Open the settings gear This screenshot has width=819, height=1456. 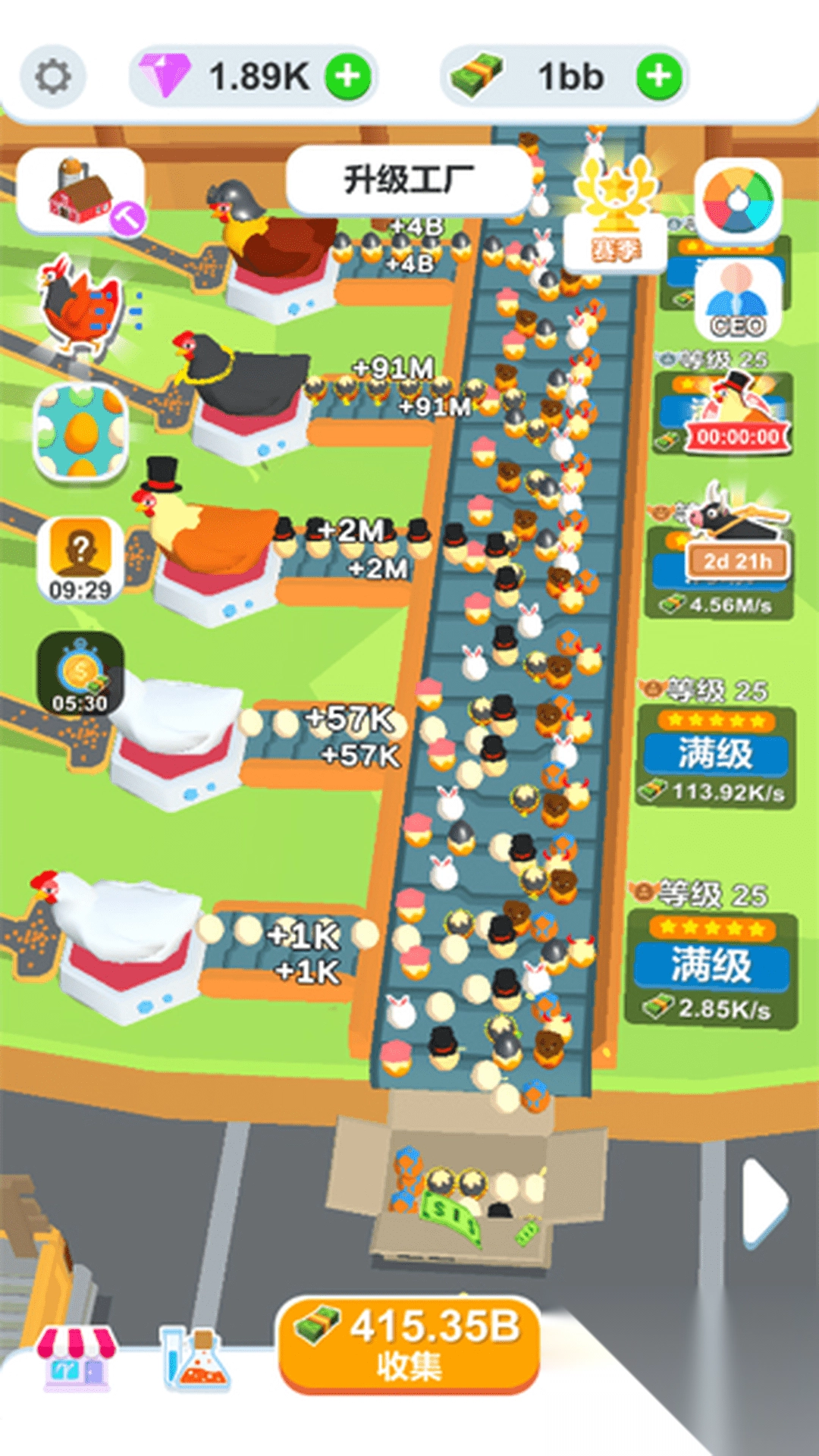click(x=53, y=77)
